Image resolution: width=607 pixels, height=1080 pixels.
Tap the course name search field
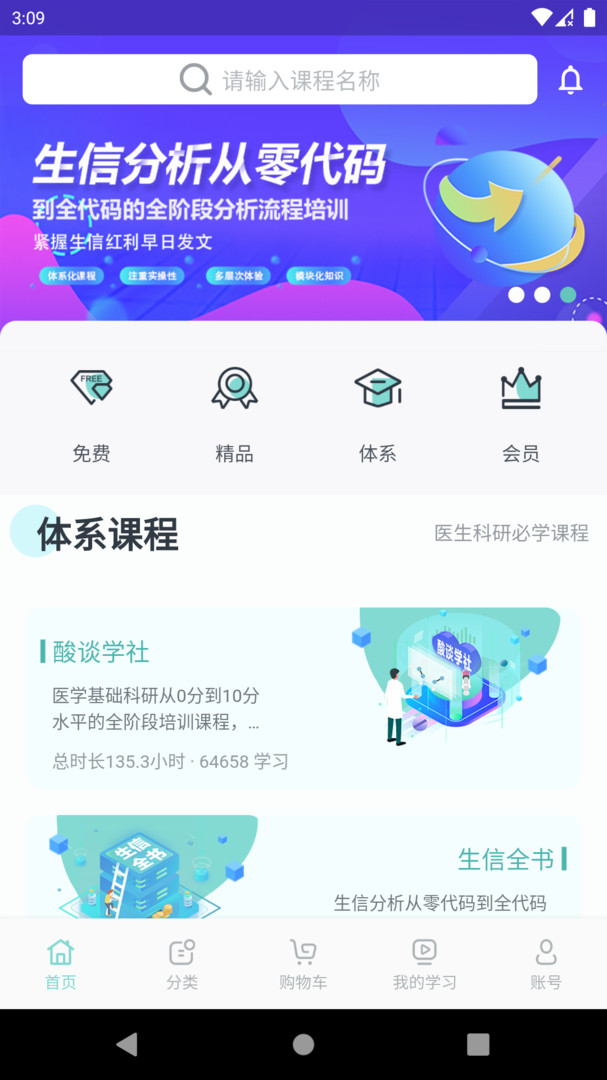coord(280,80)
